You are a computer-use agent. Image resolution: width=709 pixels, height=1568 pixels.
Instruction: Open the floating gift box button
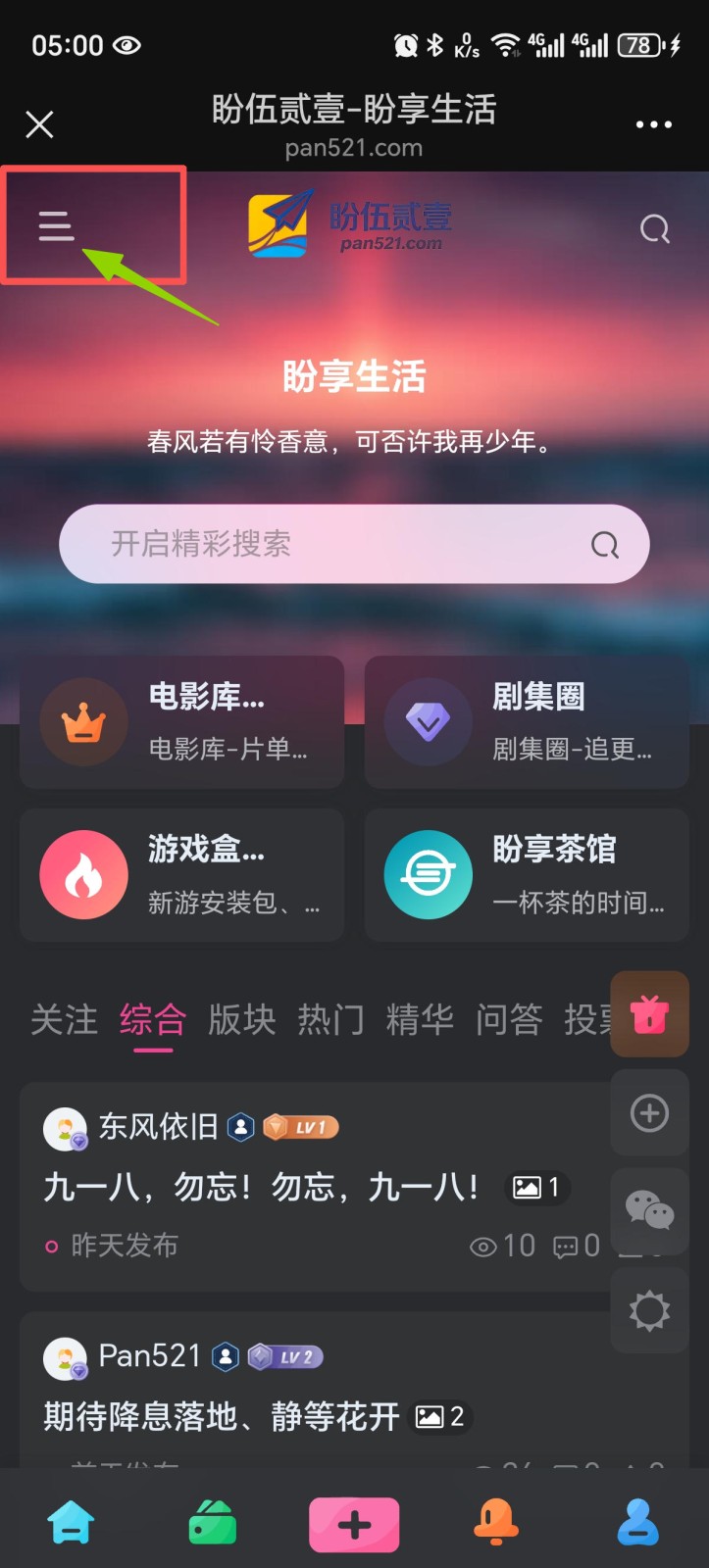pyautogui.click(x=649, y=1014)
